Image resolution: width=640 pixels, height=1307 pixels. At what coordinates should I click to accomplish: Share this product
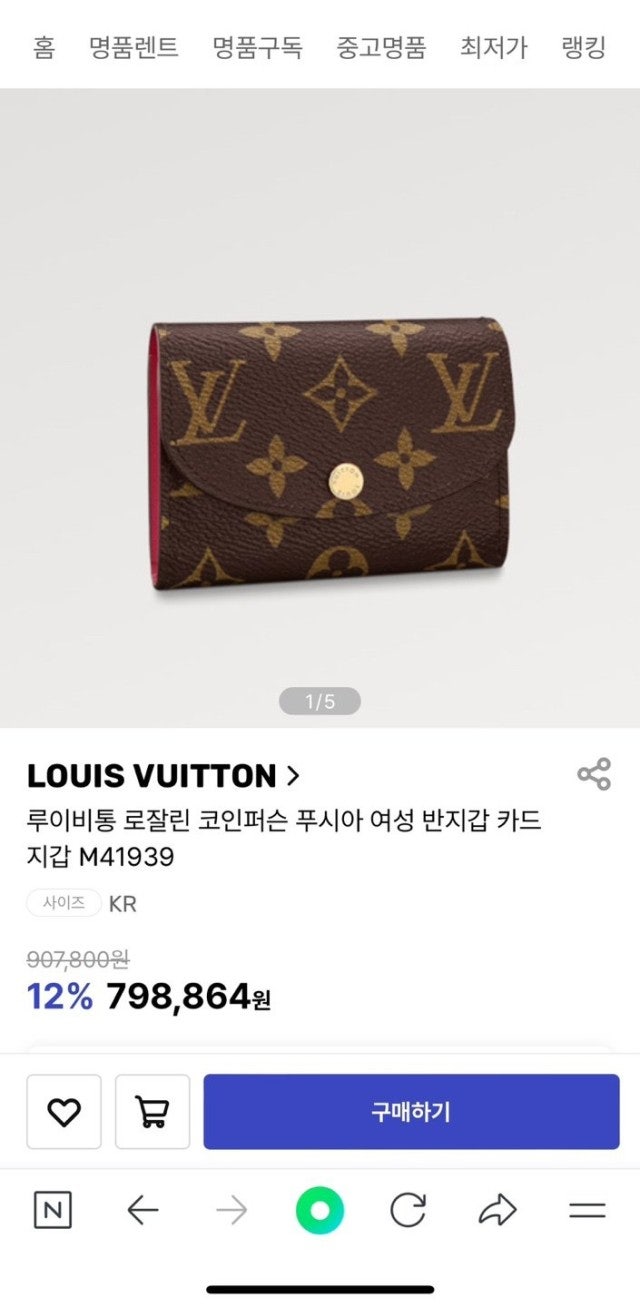click(x=594, y=774)
